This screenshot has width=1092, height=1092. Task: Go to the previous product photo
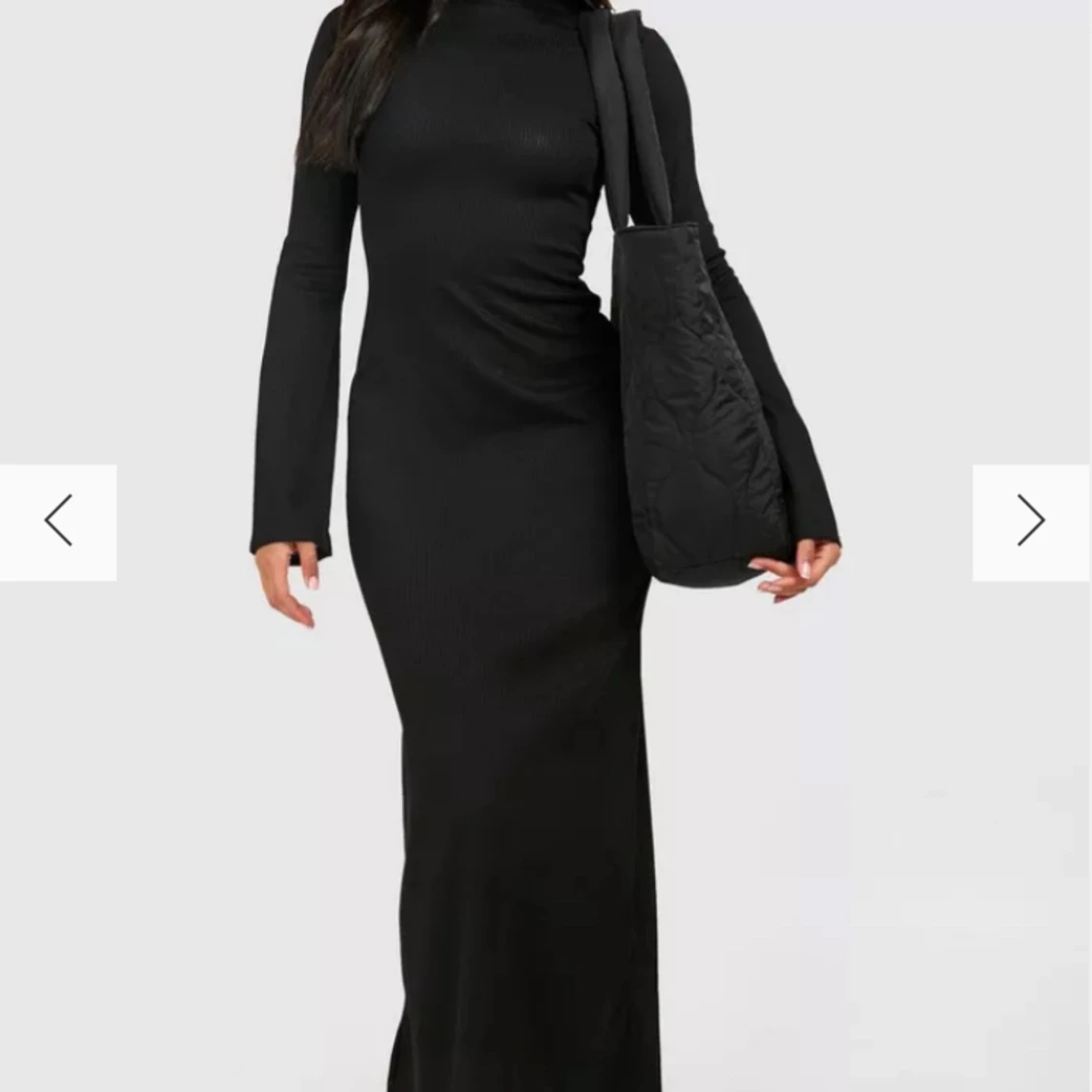click(x=58, y=522)
